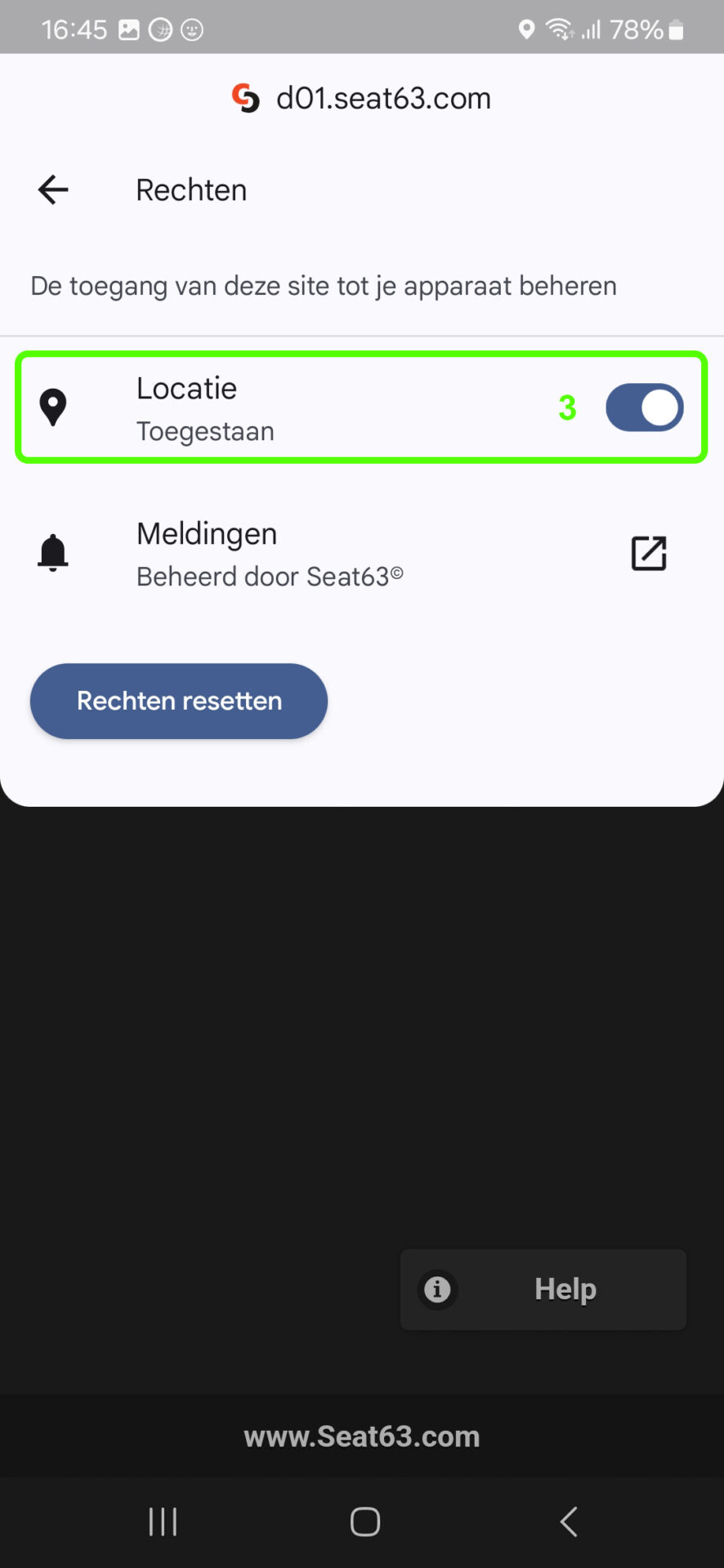This screenshot has height=1568, width=724.
Task: Open recent apps from the navigation bar
Action: click(x=163, y=1522)
